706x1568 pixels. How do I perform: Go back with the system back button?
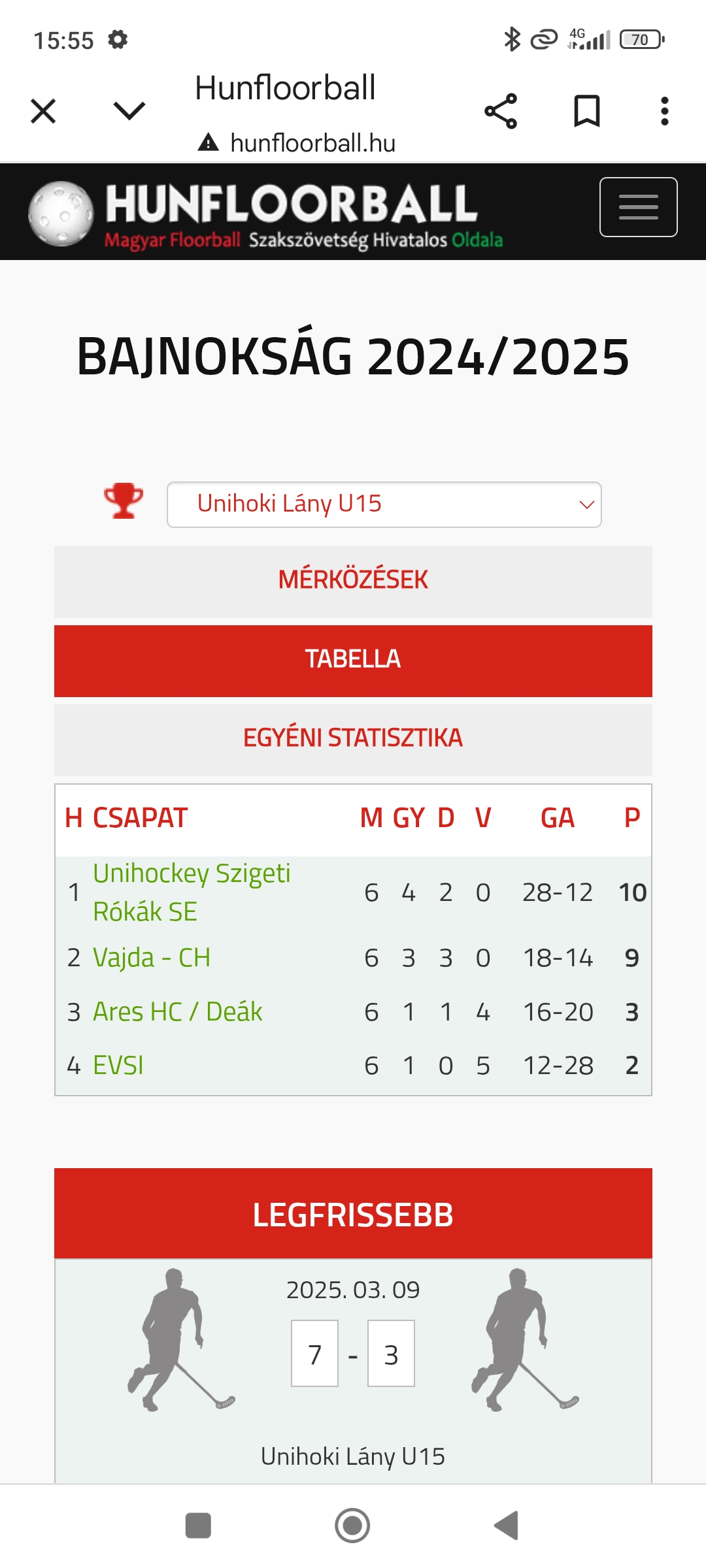click(x=507, y=1526)
